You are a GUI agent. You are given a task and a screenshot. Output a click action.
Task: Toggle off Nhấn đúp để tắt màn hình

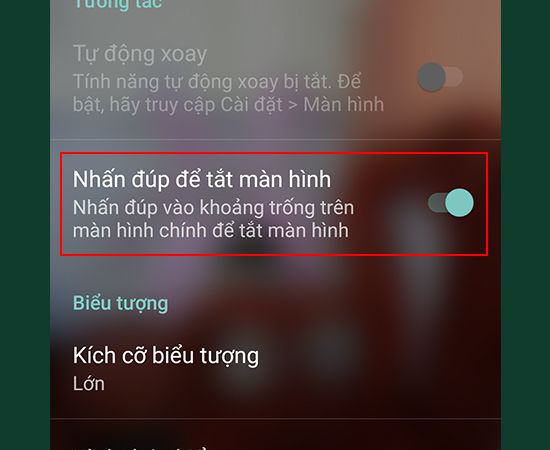click(x=451, y=203)
